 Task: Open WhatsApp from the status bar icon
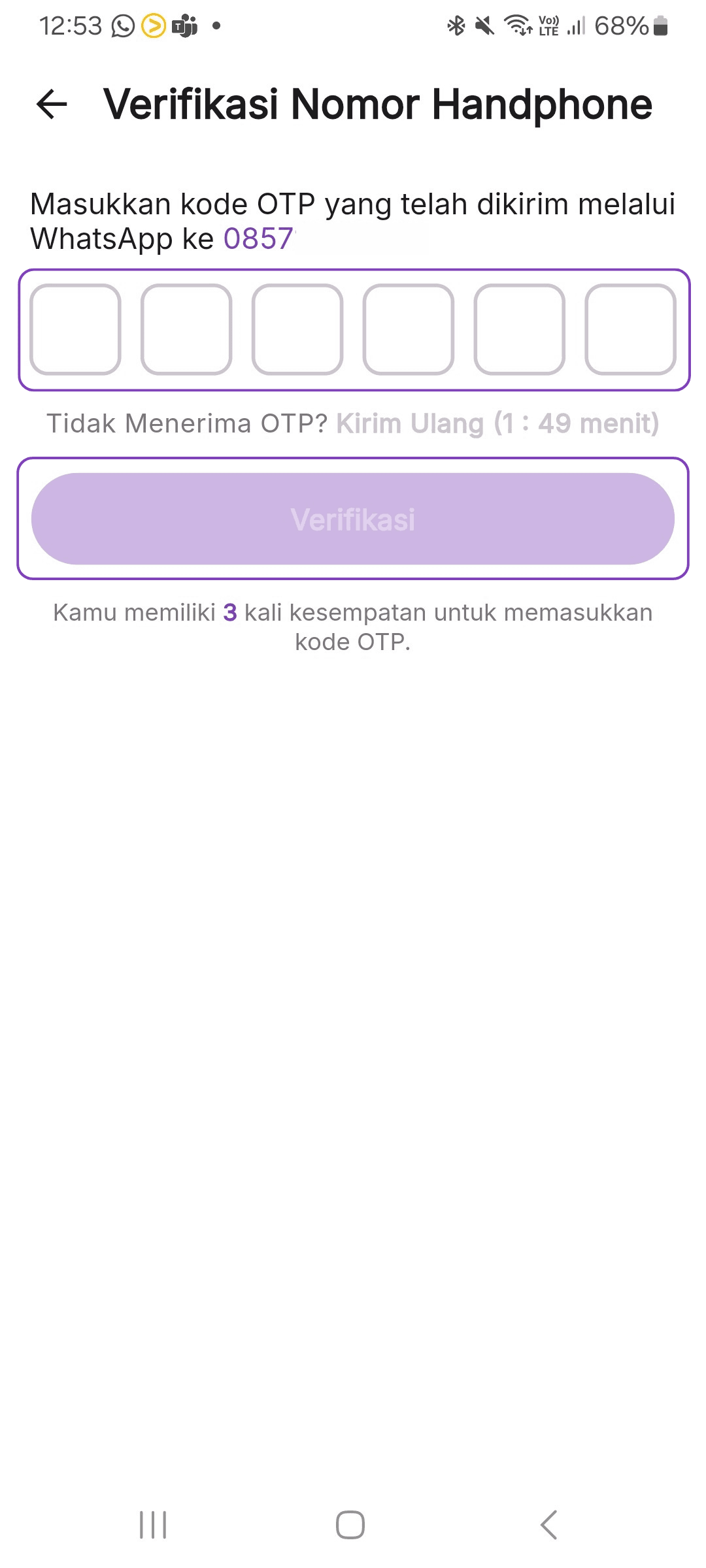(122, 26)
